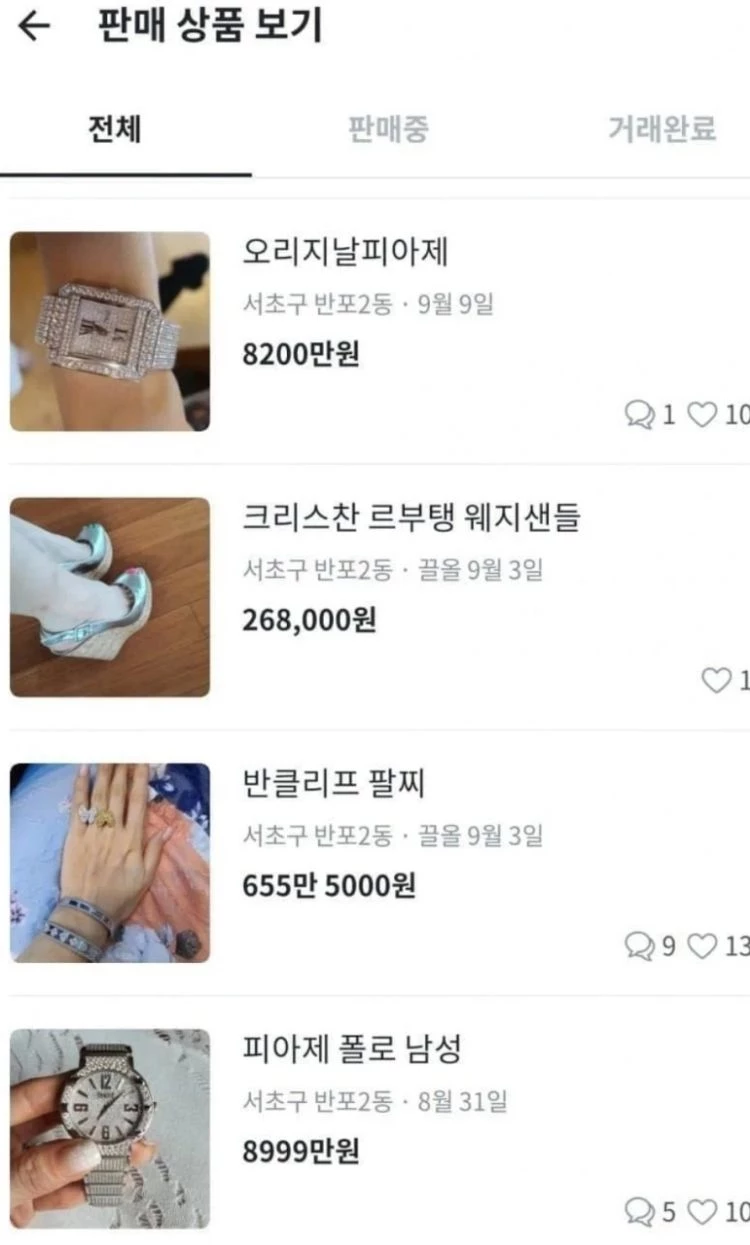750x1245 pixels.
Task: Toggle like on the wedge sandals listing
Action: click(x=717, y=679)
